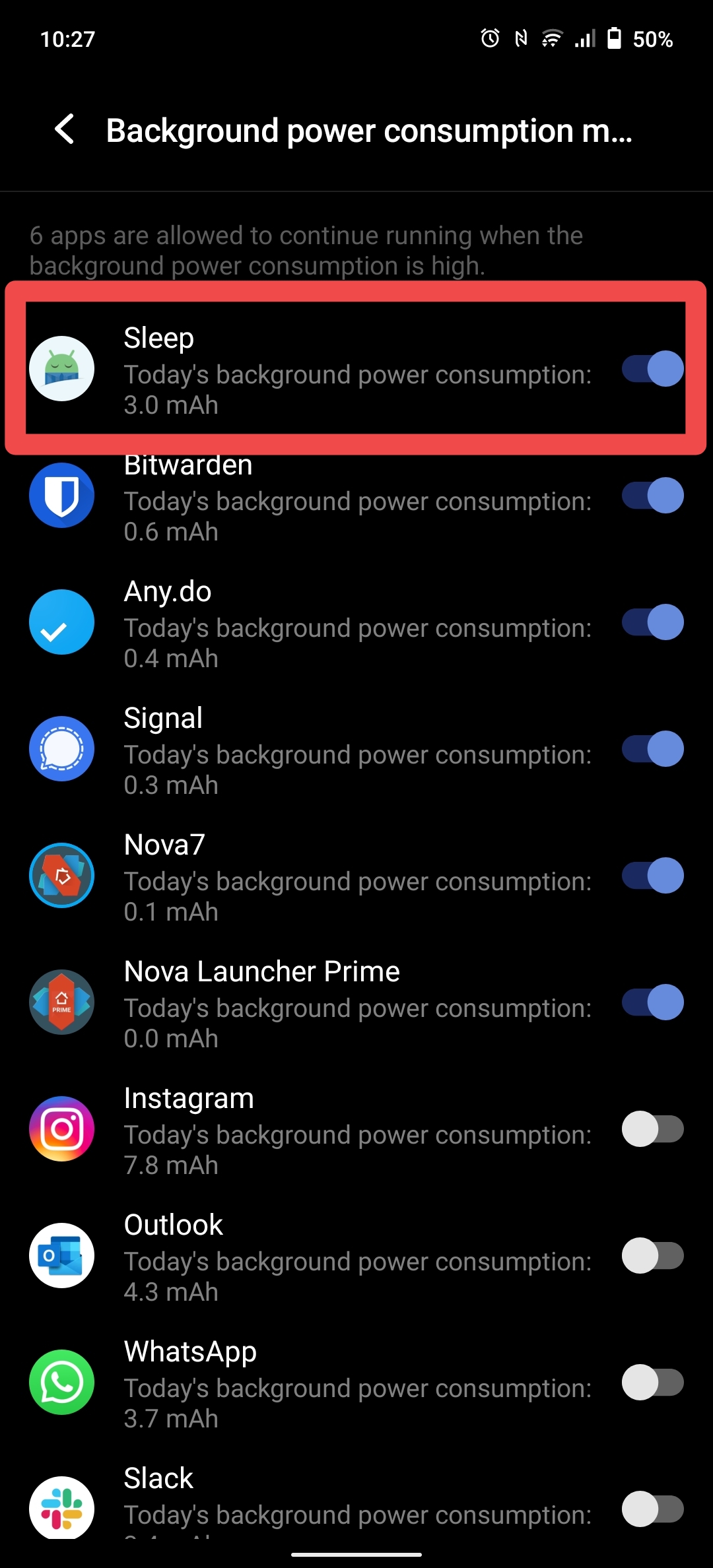Enable Instagram background running
This screenshot has width=713, height=1568.
click(652, 1129)
